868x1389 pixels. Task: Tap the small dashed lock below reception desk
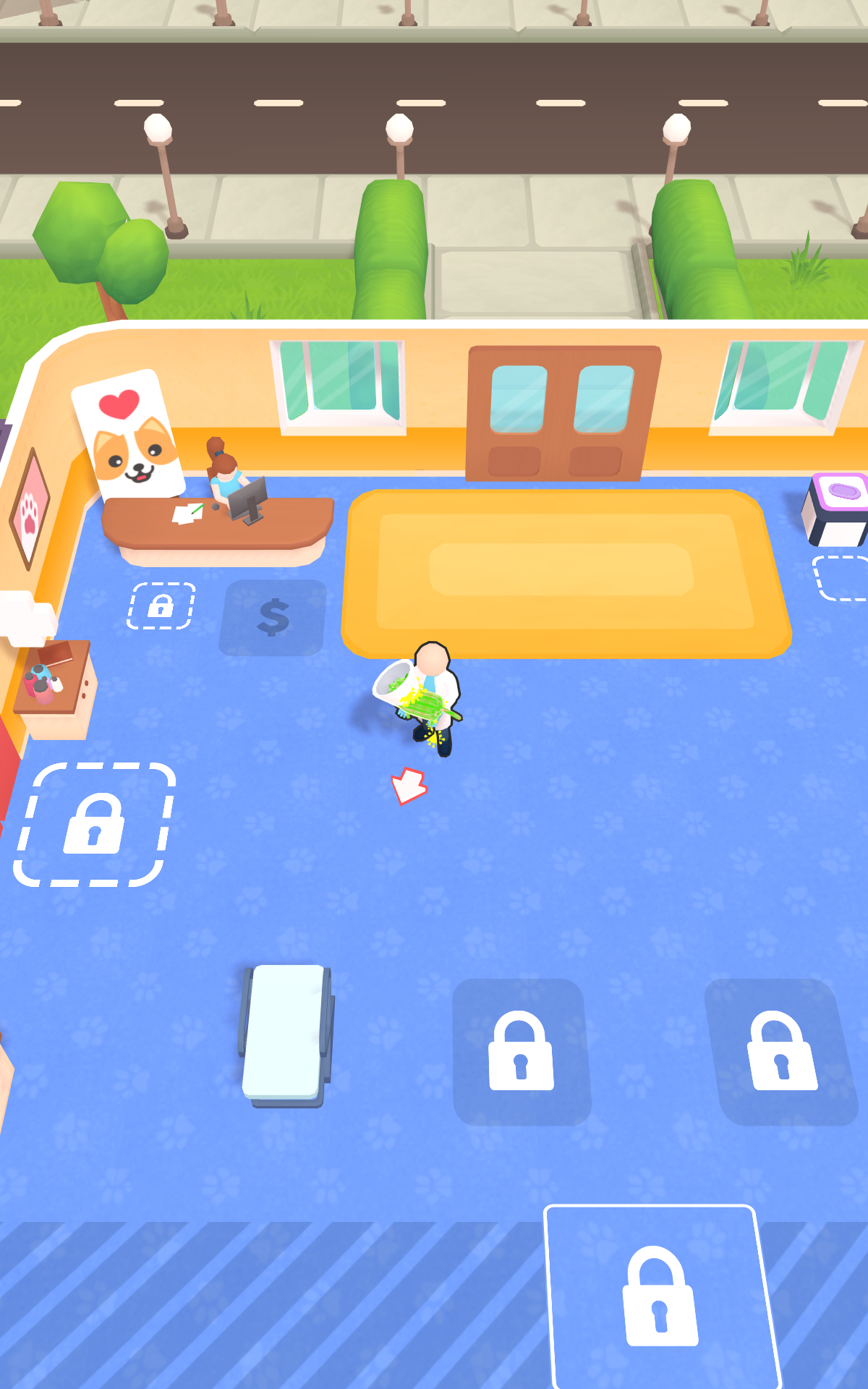(x=161, y=606)
